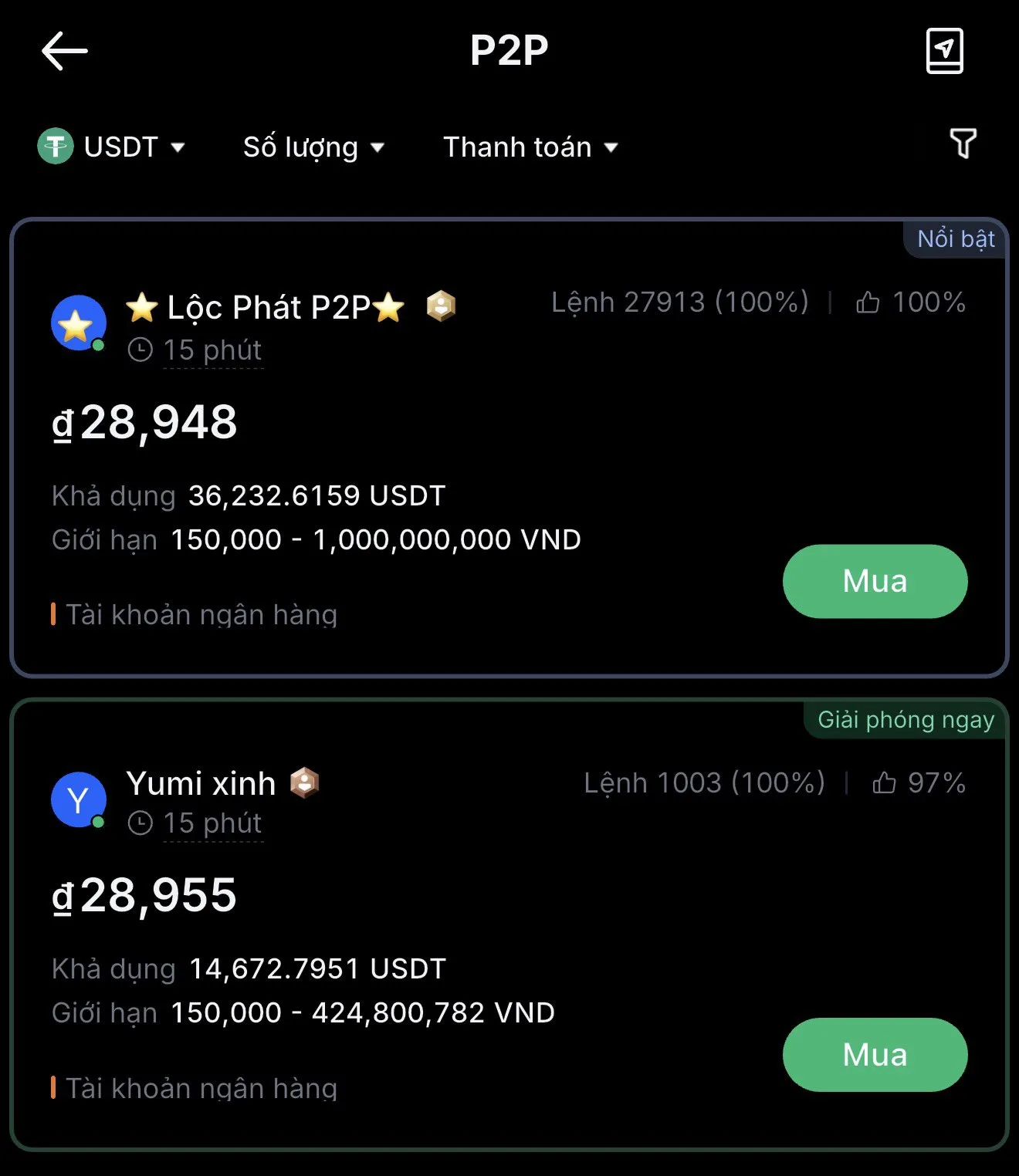Tap the clock icon next to 15 phút

click(140, 351)
